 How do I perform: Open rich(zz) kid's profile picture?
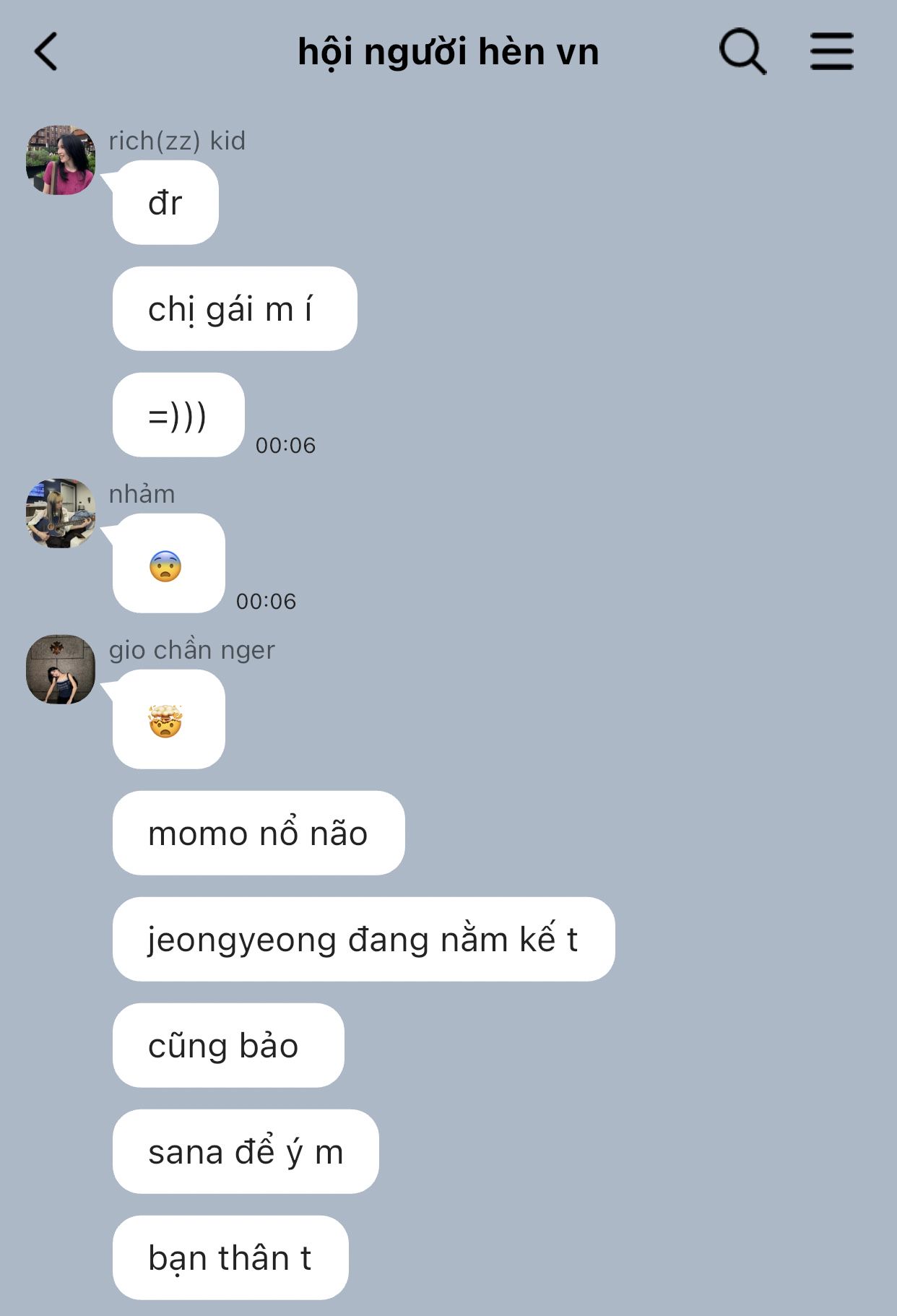point(61,160)
